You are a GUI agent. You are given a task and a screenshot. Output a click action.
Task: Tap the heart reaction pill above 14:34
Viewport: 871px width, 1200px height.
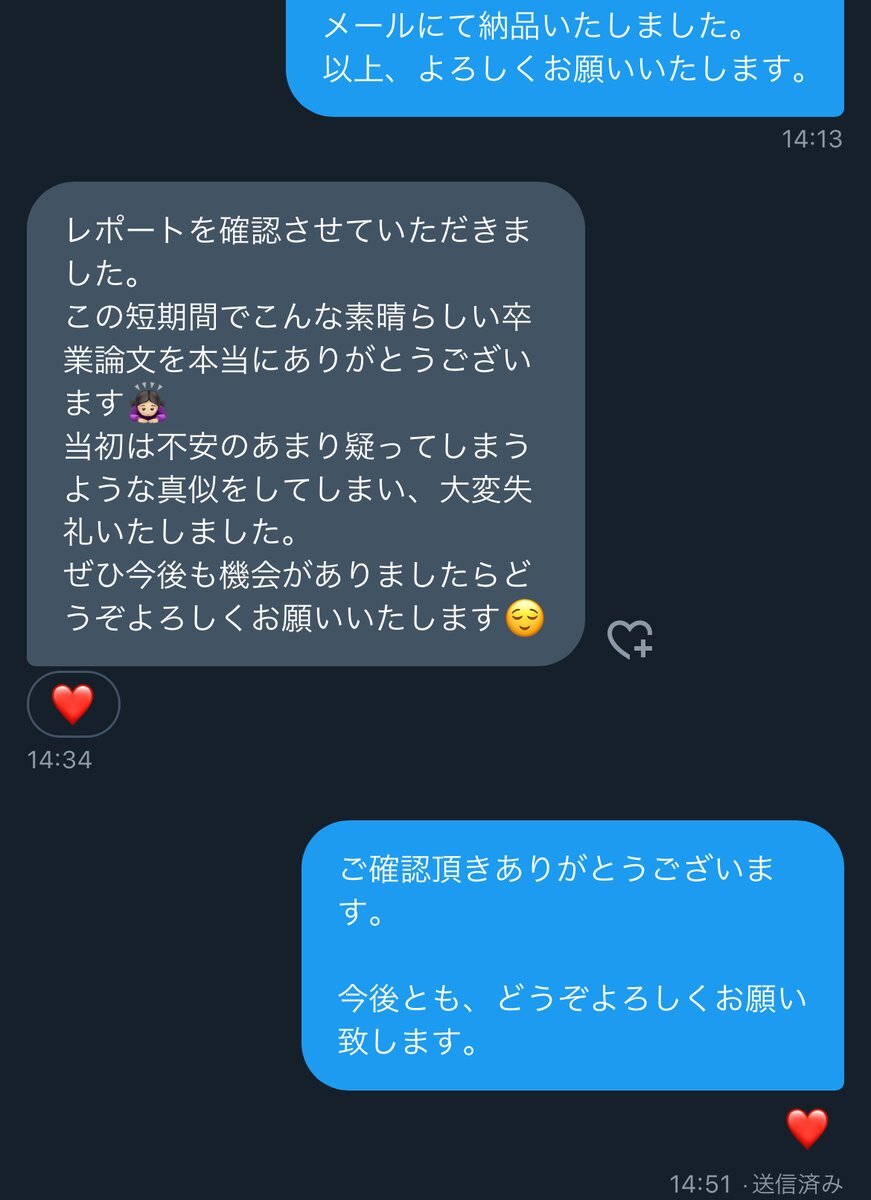pyautogui.click(x=73, y=704)
